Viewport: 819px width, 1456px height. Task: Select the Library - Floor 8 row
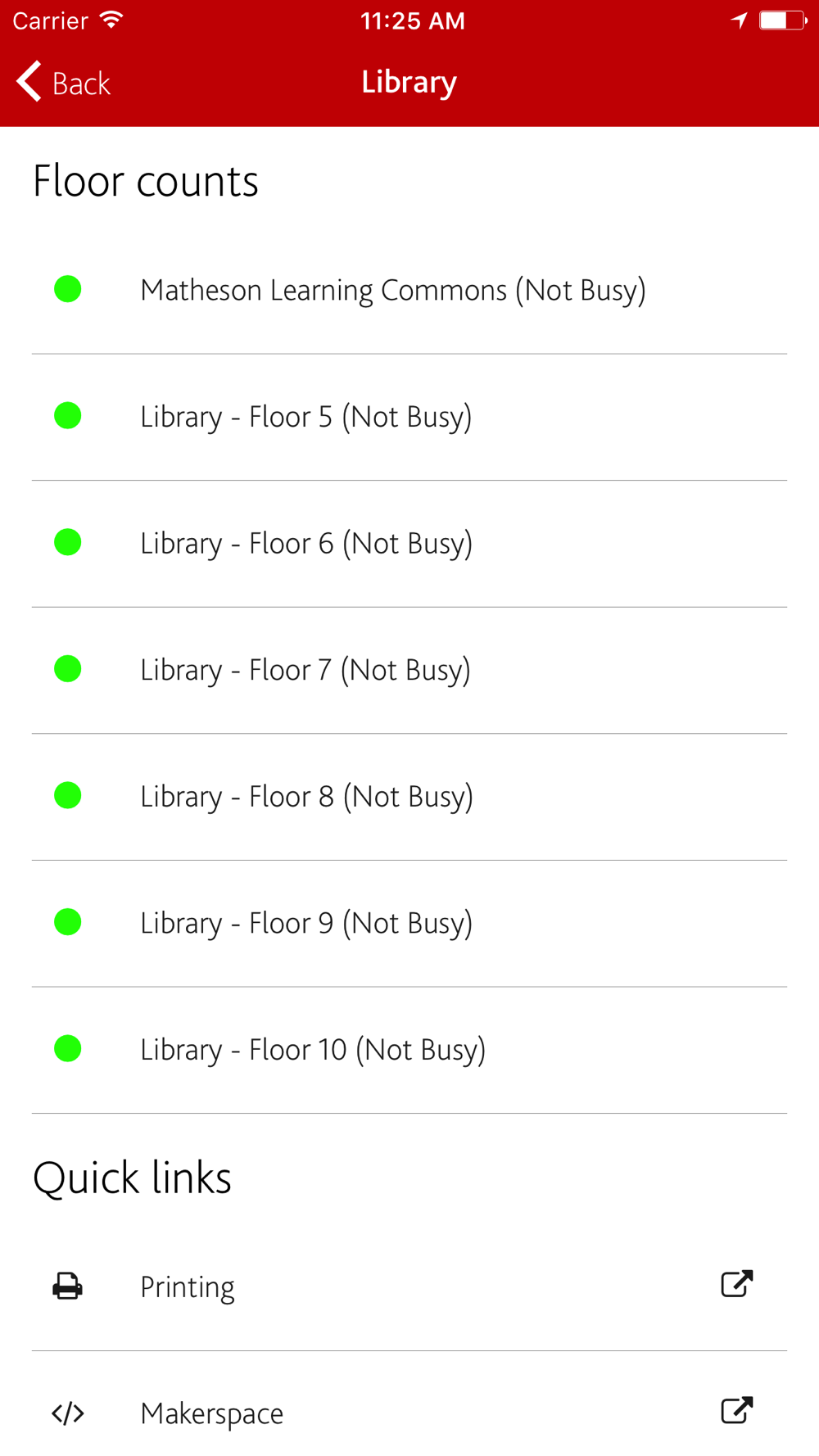click(409, 797)
